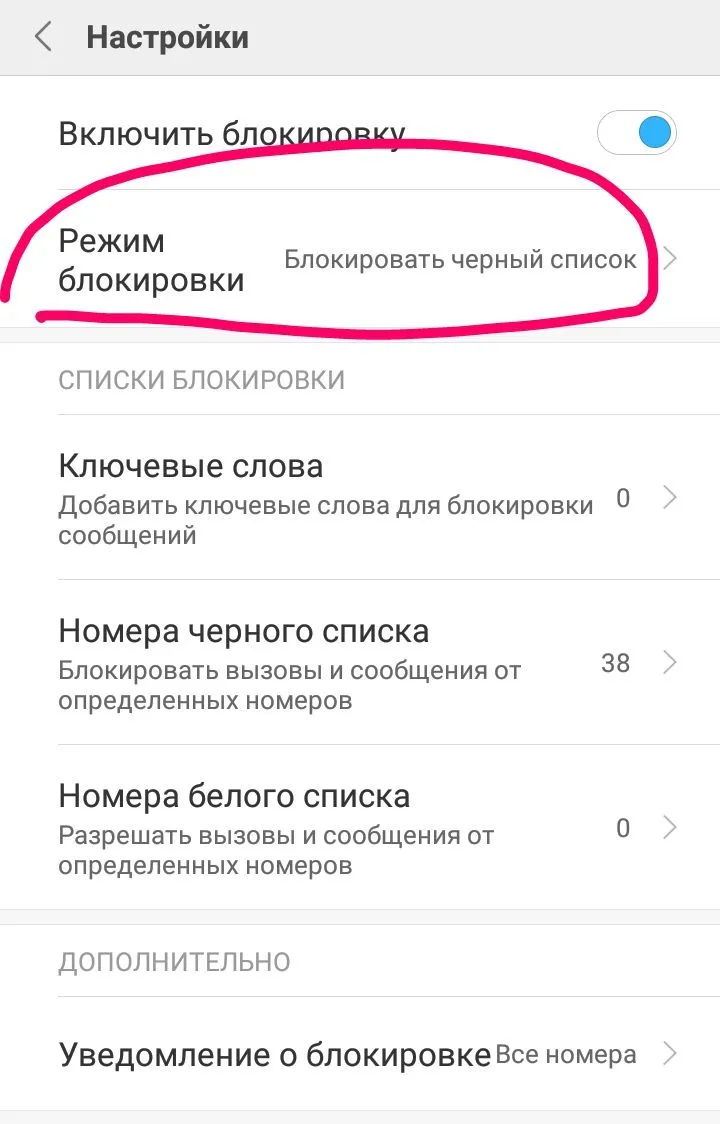The image size is (720, 1124).
Task: Open Номера белого списка
Action: [360, 828]
